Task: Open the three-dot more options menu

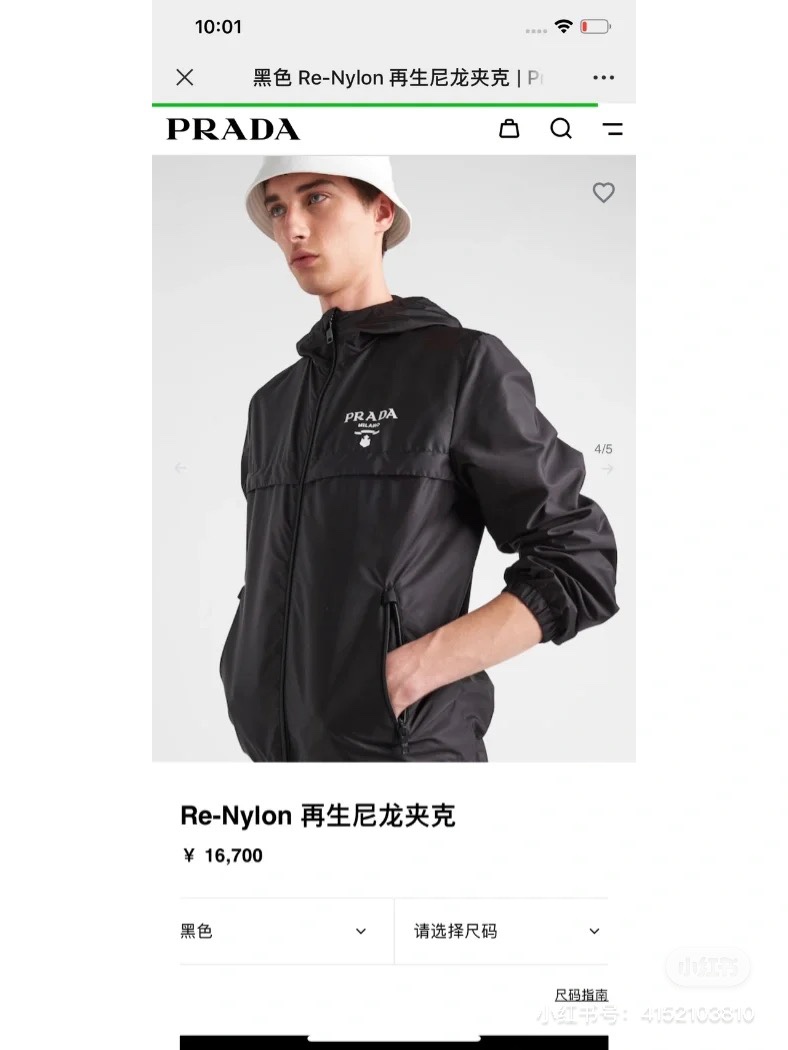Action: click(x=603, y=77)
